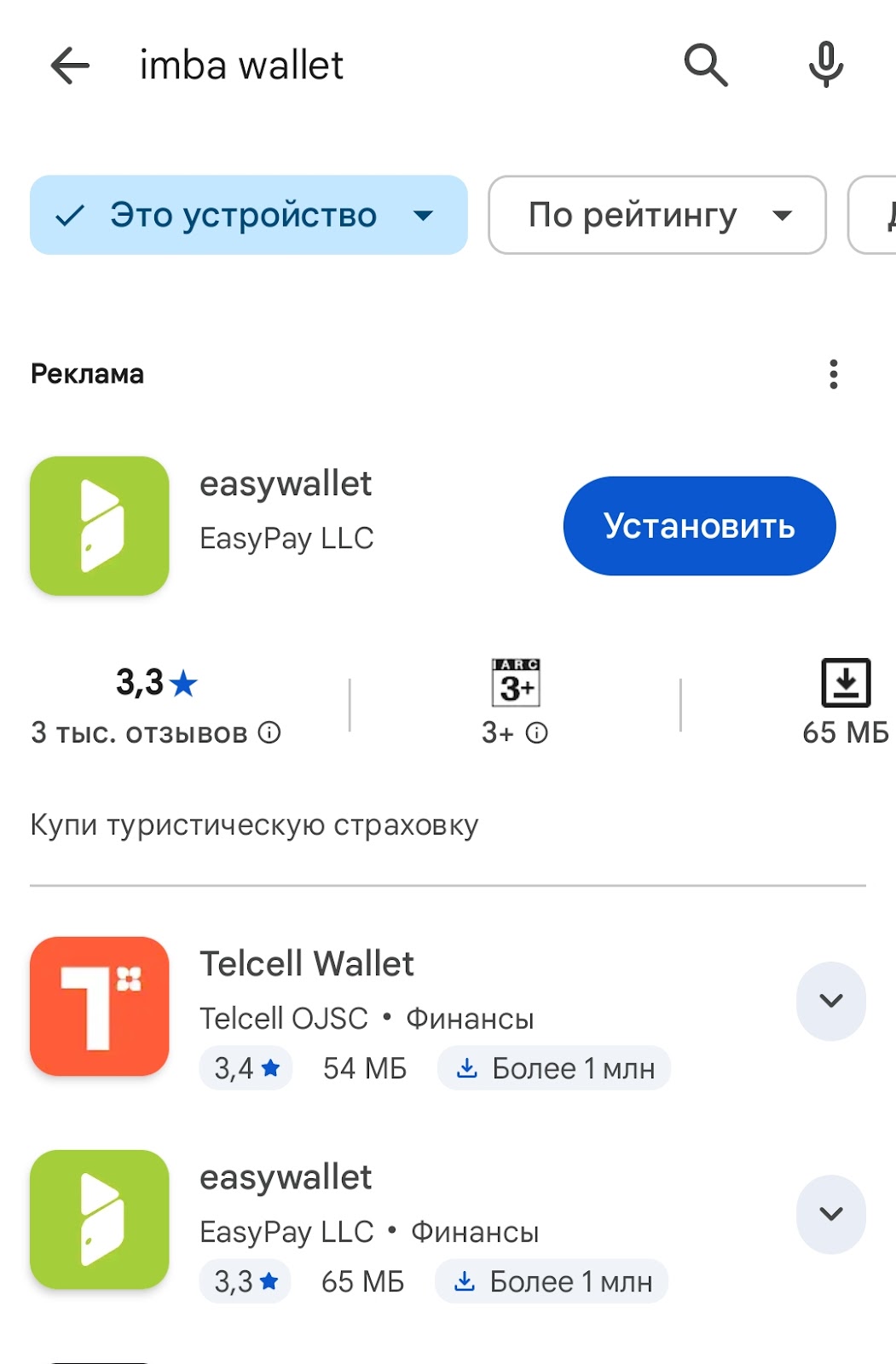896x1364 pixels.
Task: Show info about the 3+ age rating
Action: coord(536,732)
